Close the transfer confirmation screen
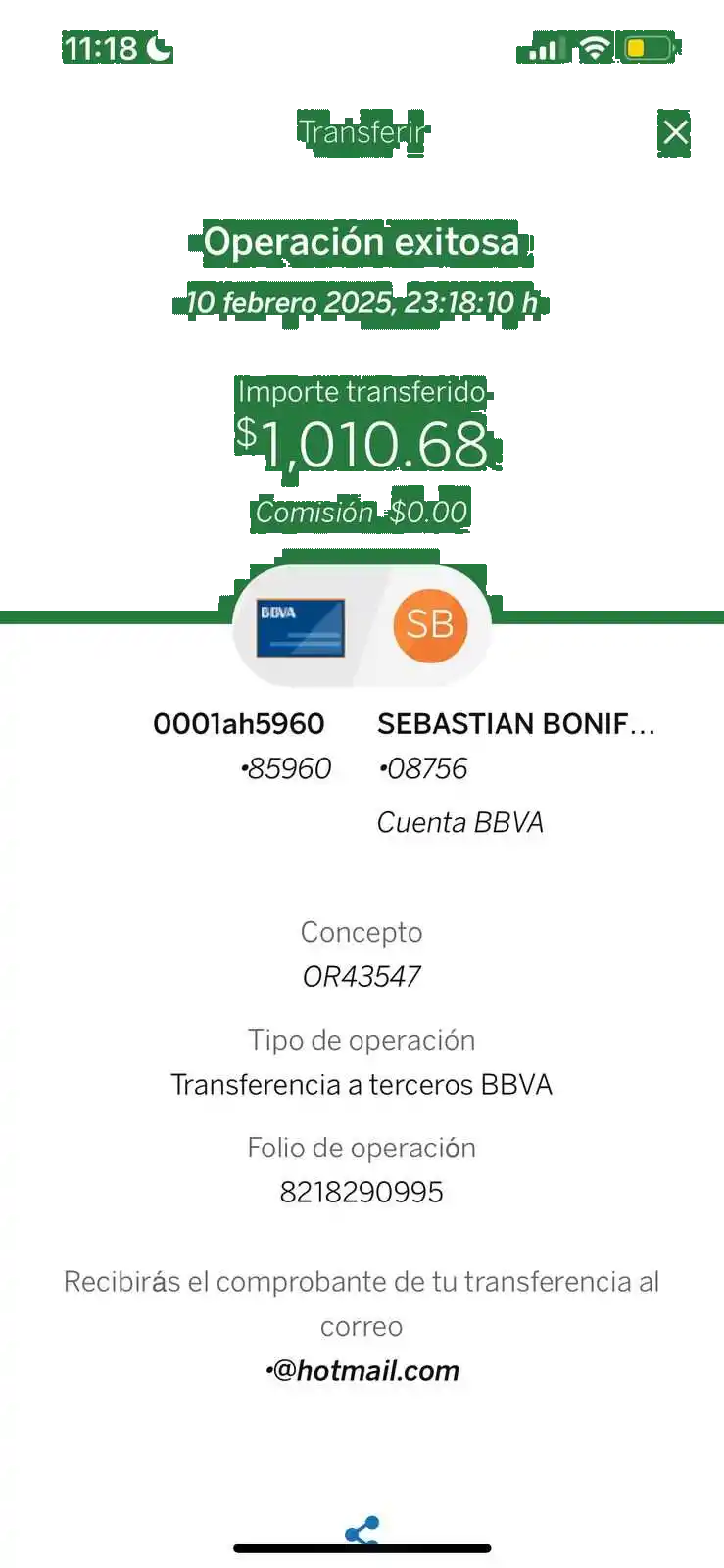 point(675,132)
